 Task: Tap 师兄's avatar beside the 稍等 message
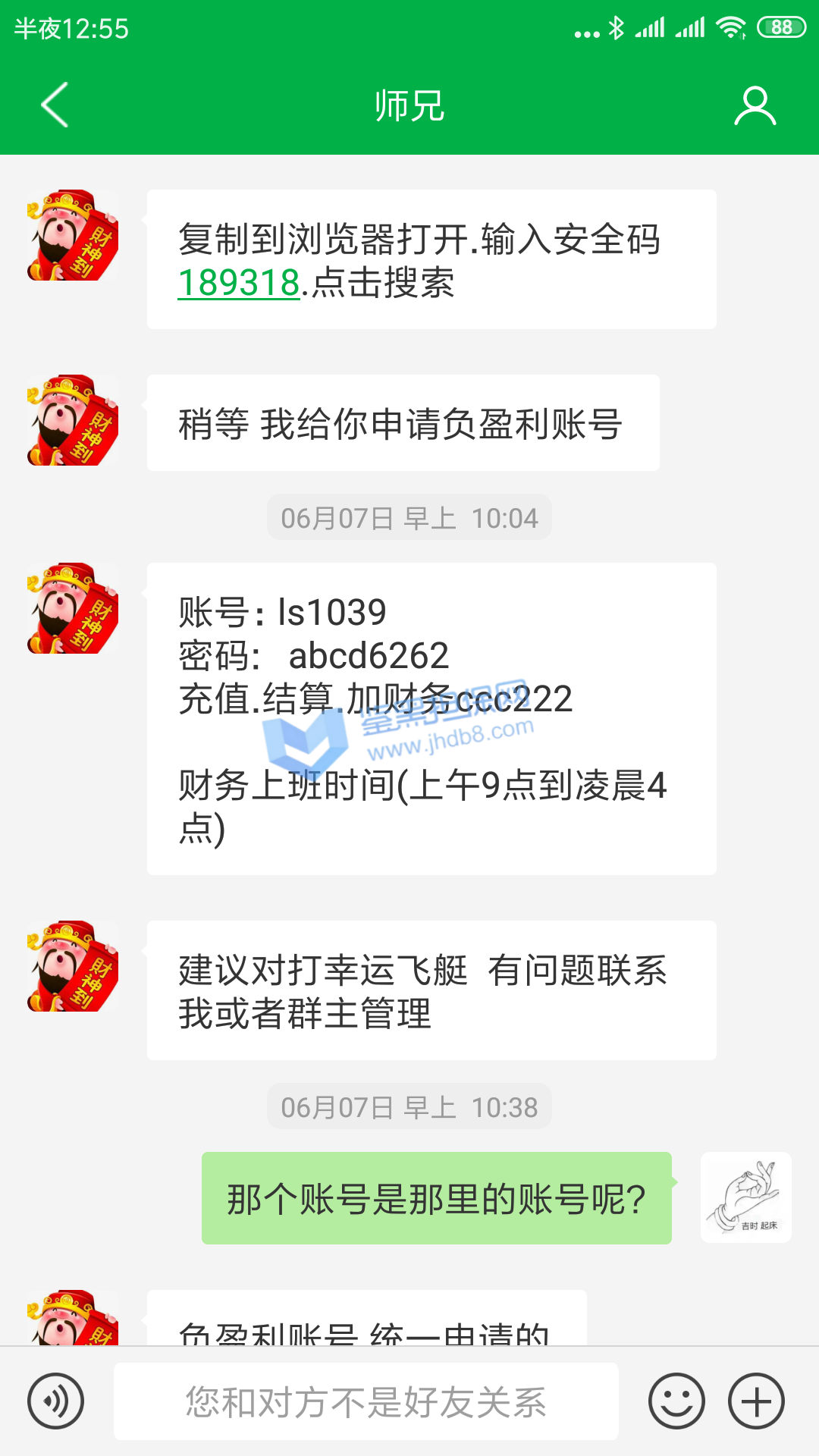tap(73, 420)
